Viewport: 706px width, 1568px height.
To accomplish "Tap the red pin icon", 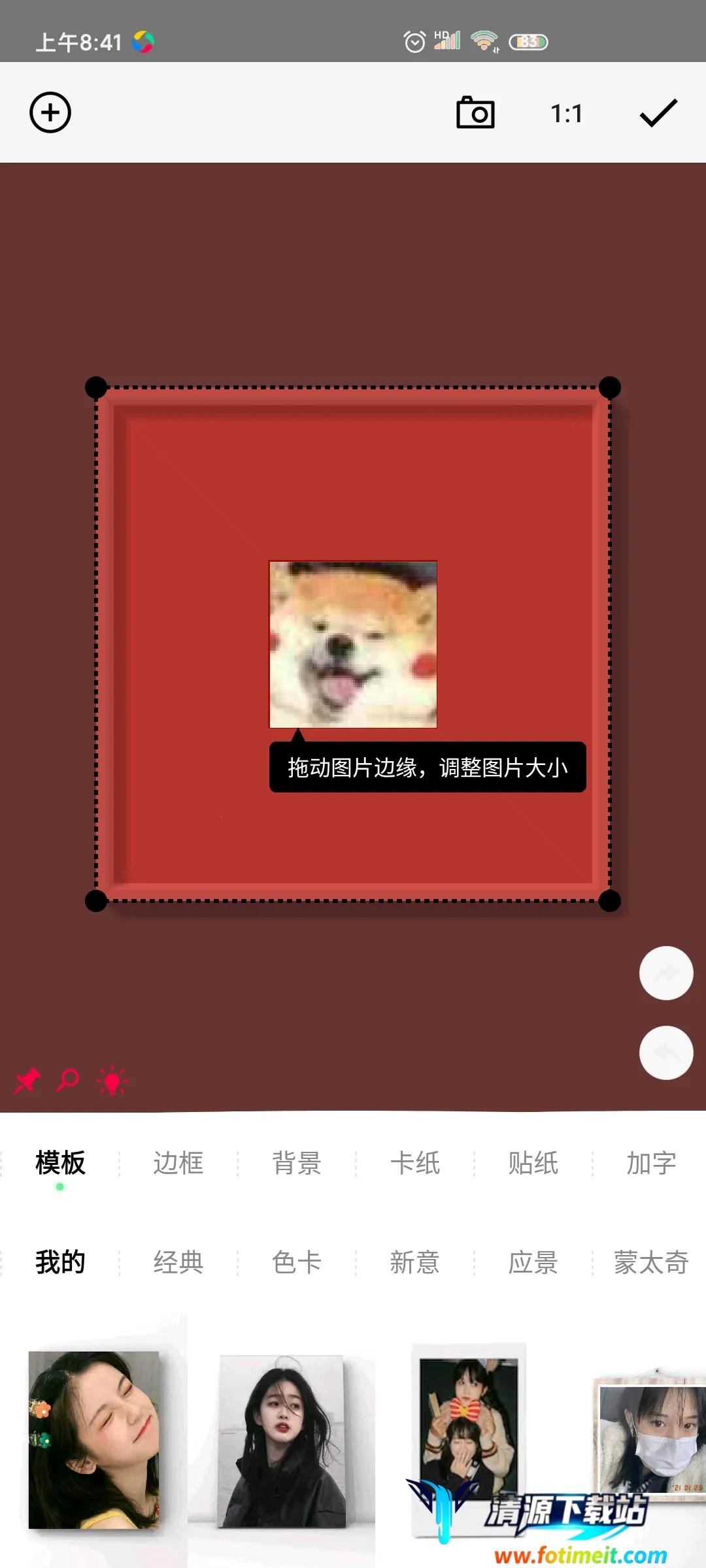I will pyautogui.click(x=27, y=1081).
